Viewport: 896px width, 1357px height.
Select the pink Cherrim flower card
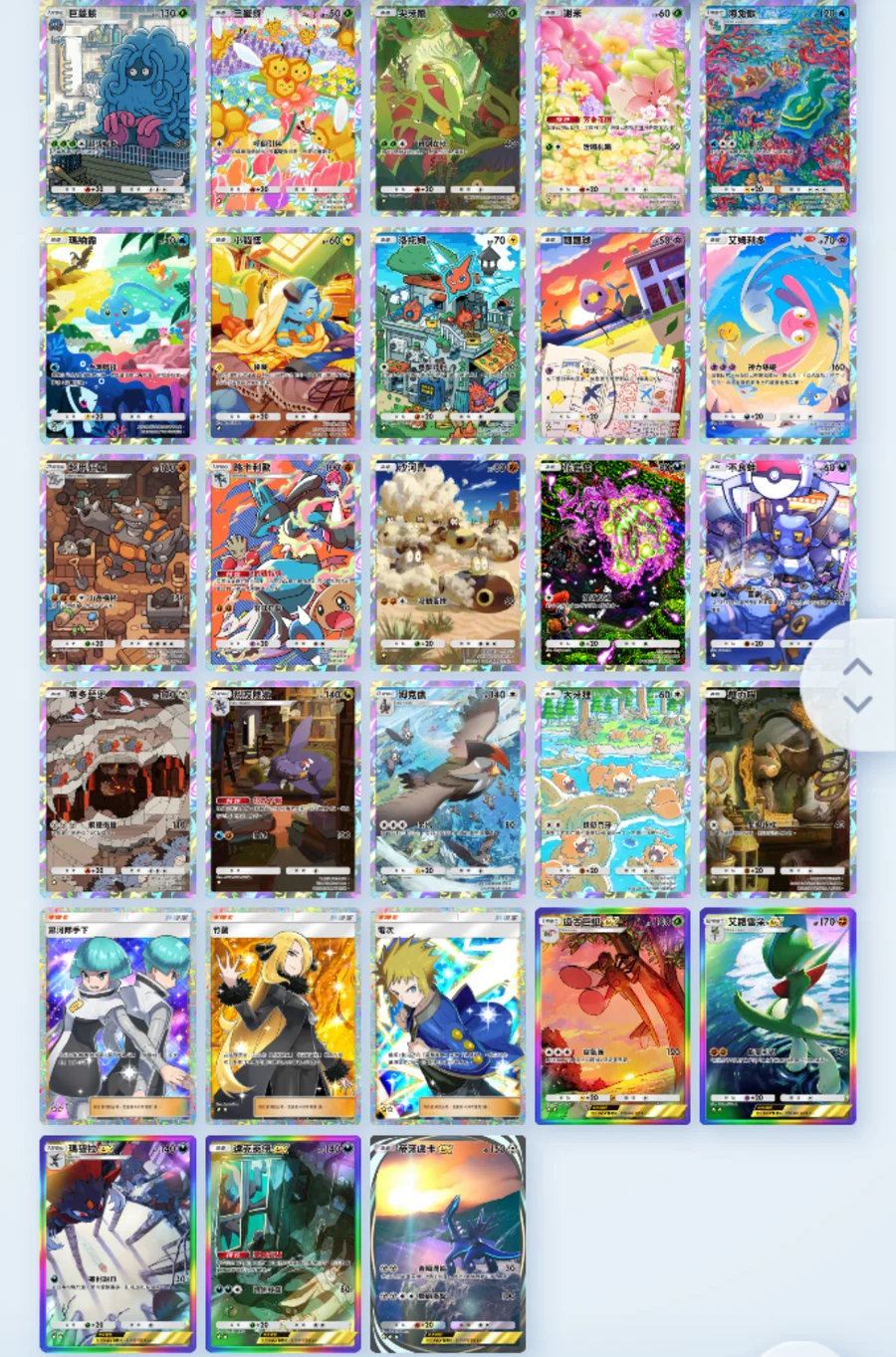(612, 108)
